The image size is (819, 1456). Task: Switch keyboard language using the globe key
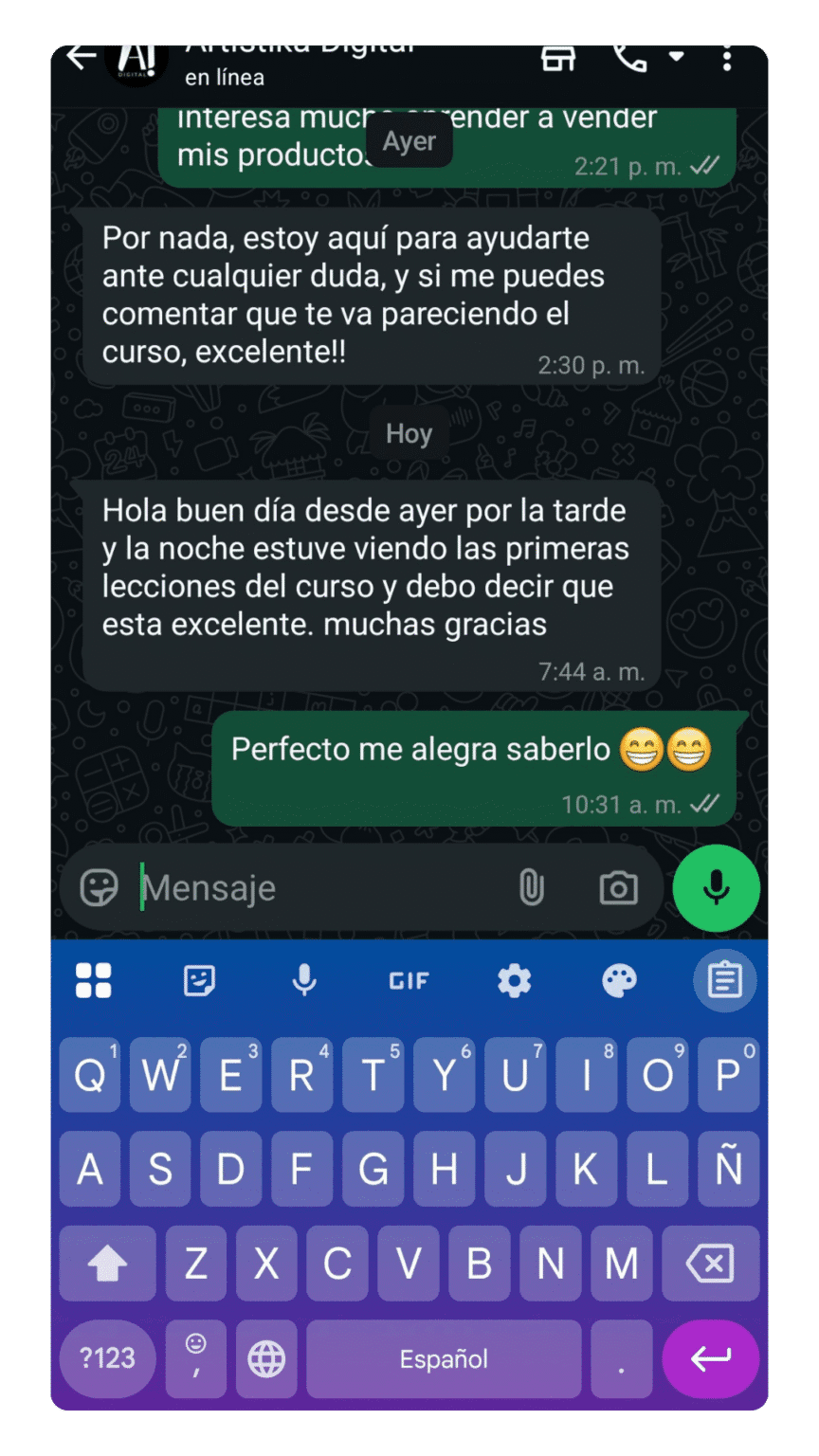pyautogui.click(x=265, y=1357)
